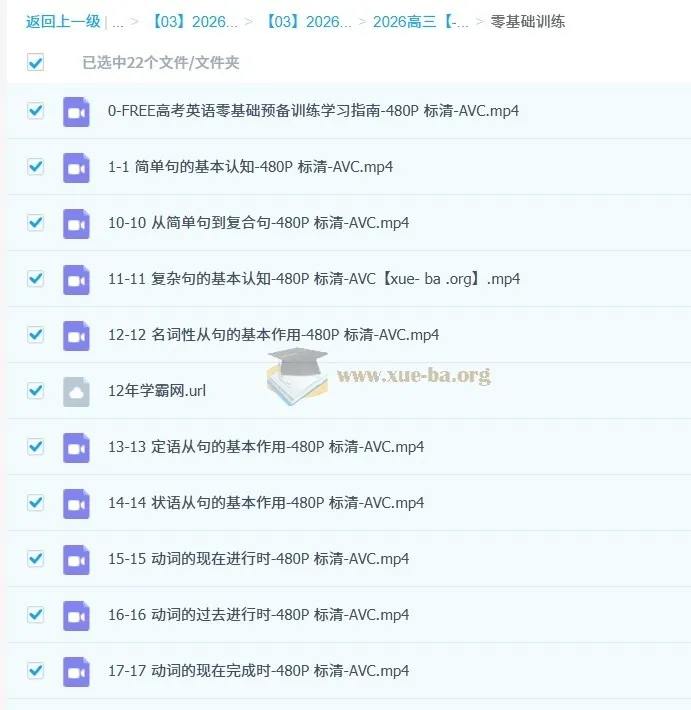Open 14-14 状语从句的基本作用 video

pos(265,503)
